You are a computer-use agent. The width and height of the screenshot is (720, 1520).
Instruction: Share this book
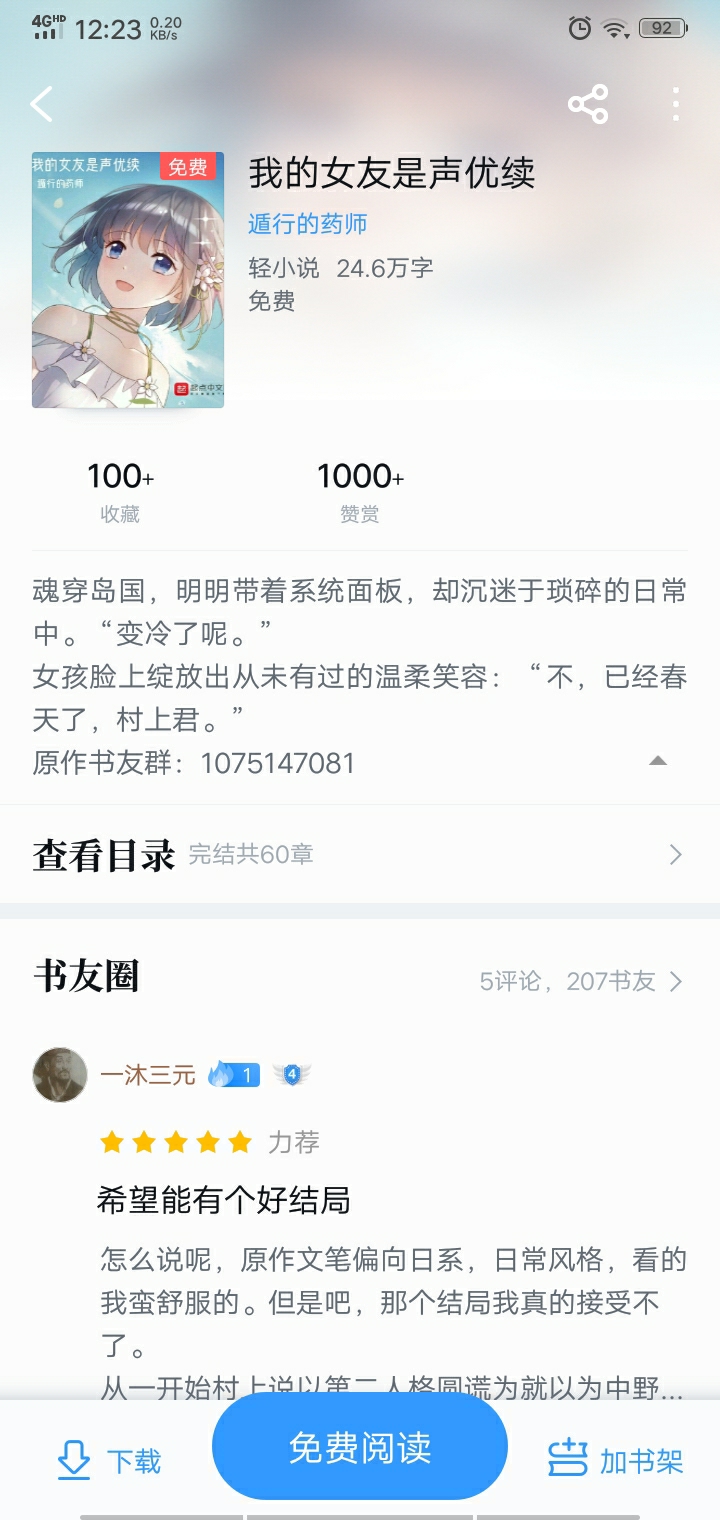tap(588, 104)
